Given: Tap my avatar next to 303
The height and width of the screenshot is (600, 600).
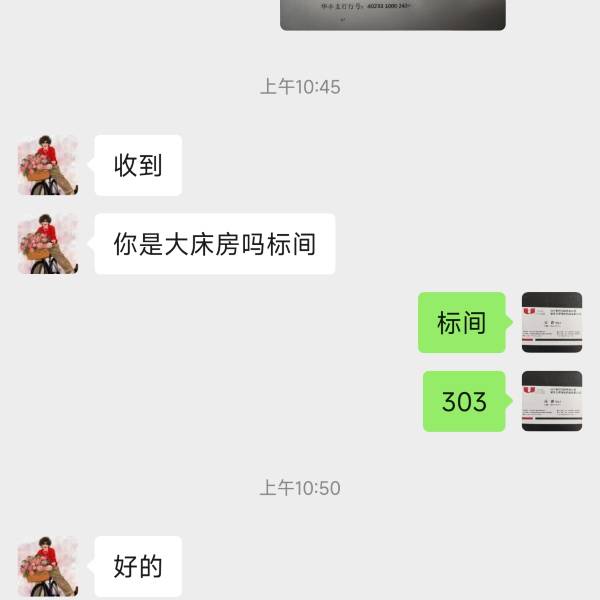Looking at the screenshot, I should (552, 401).
